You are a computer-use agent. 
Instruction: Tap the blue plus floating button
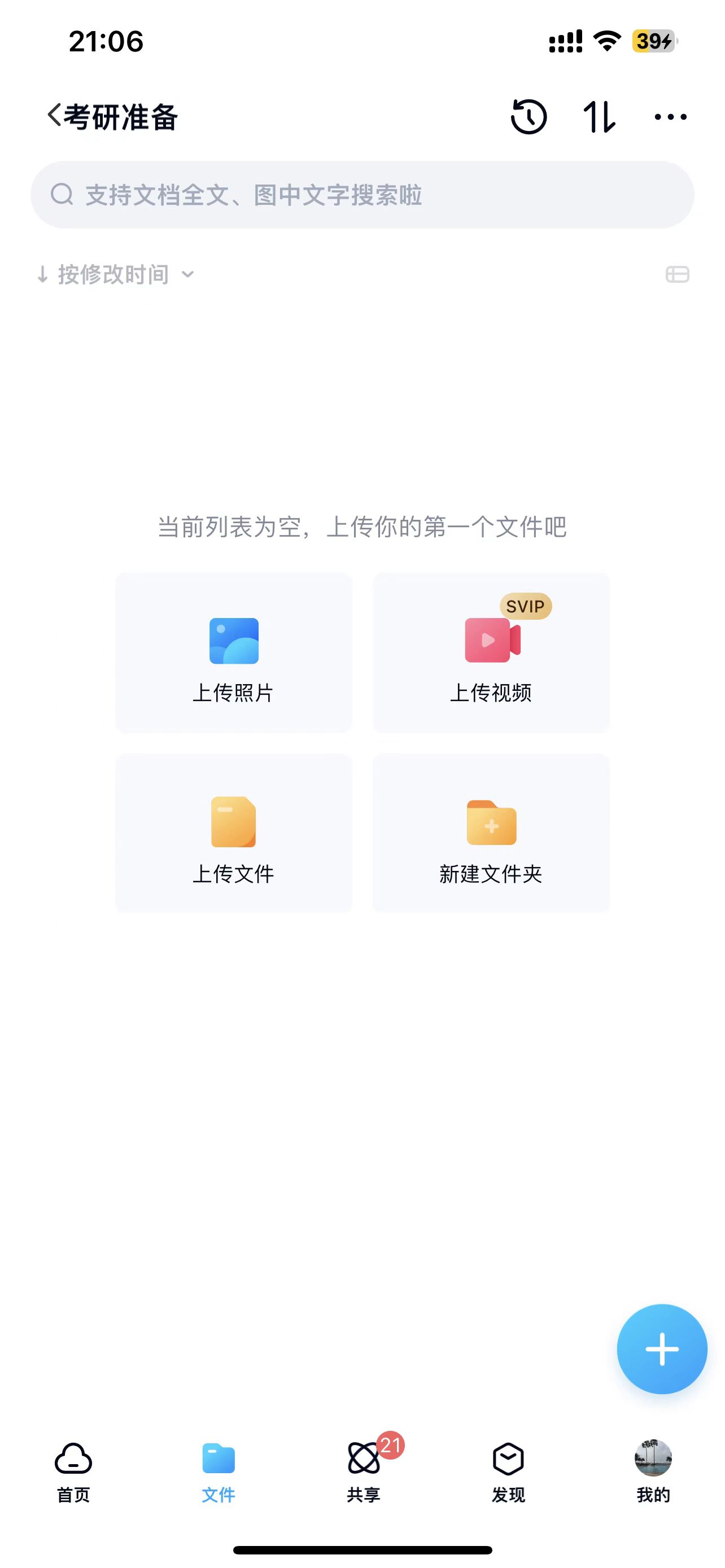662,1349
